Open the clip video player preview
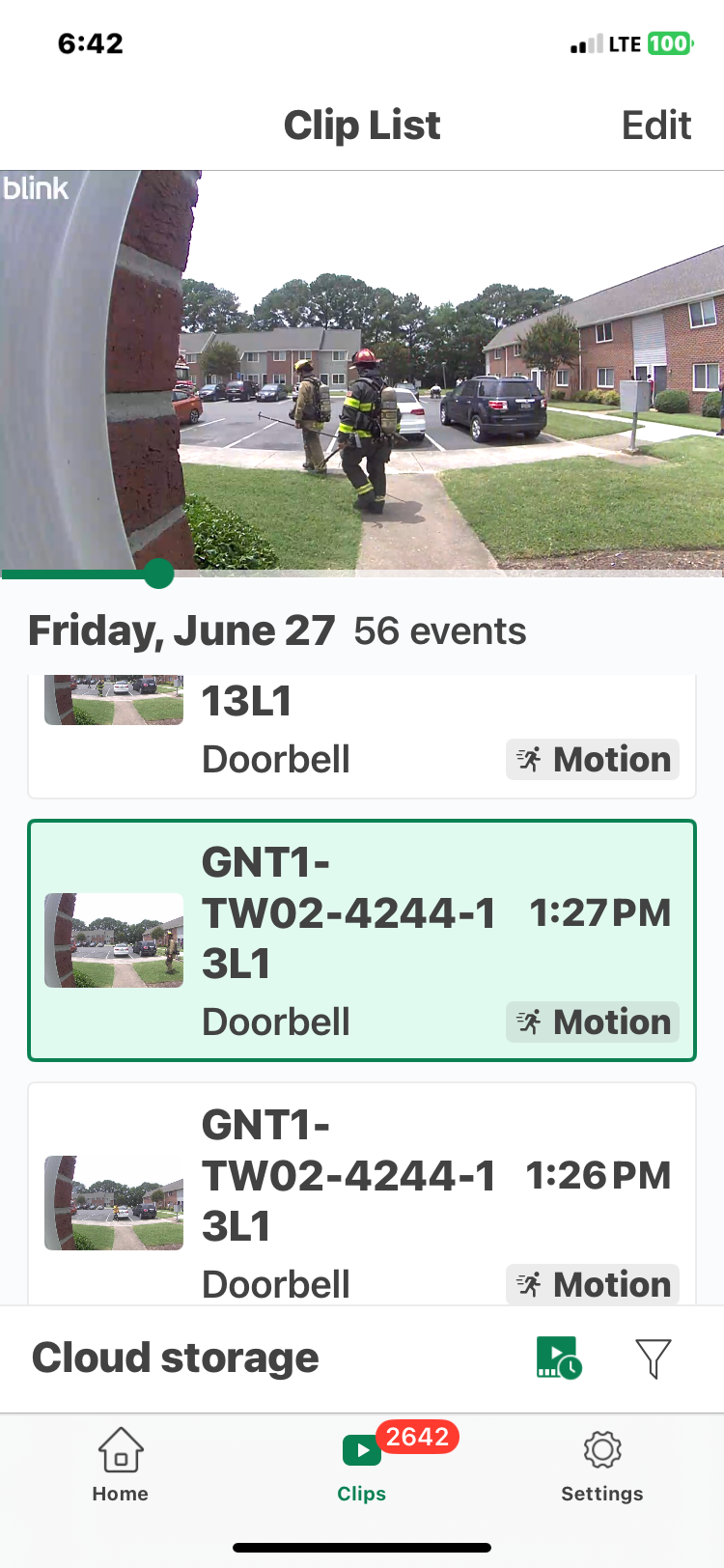Image resolution: width=724 pixels, height=1568 pixels. click(362, 372)
